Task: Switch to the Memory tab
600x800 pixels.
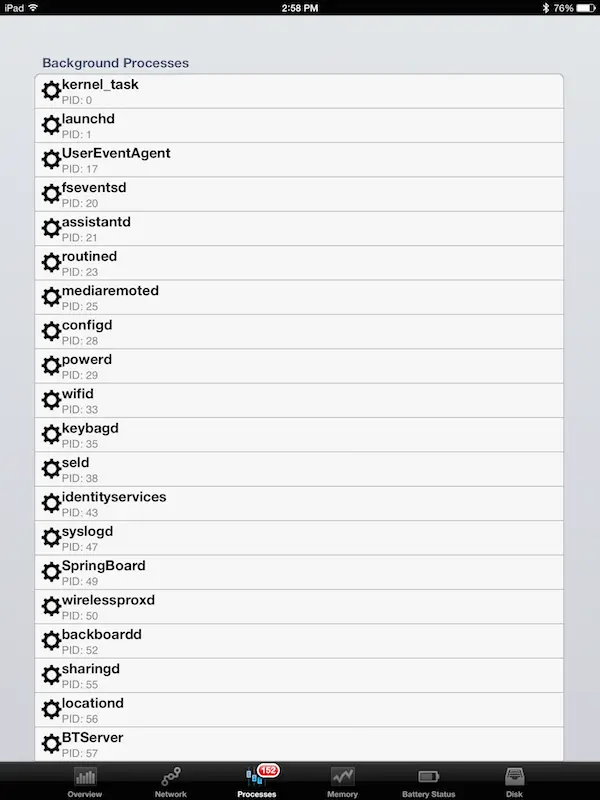Action: [342, 781]
